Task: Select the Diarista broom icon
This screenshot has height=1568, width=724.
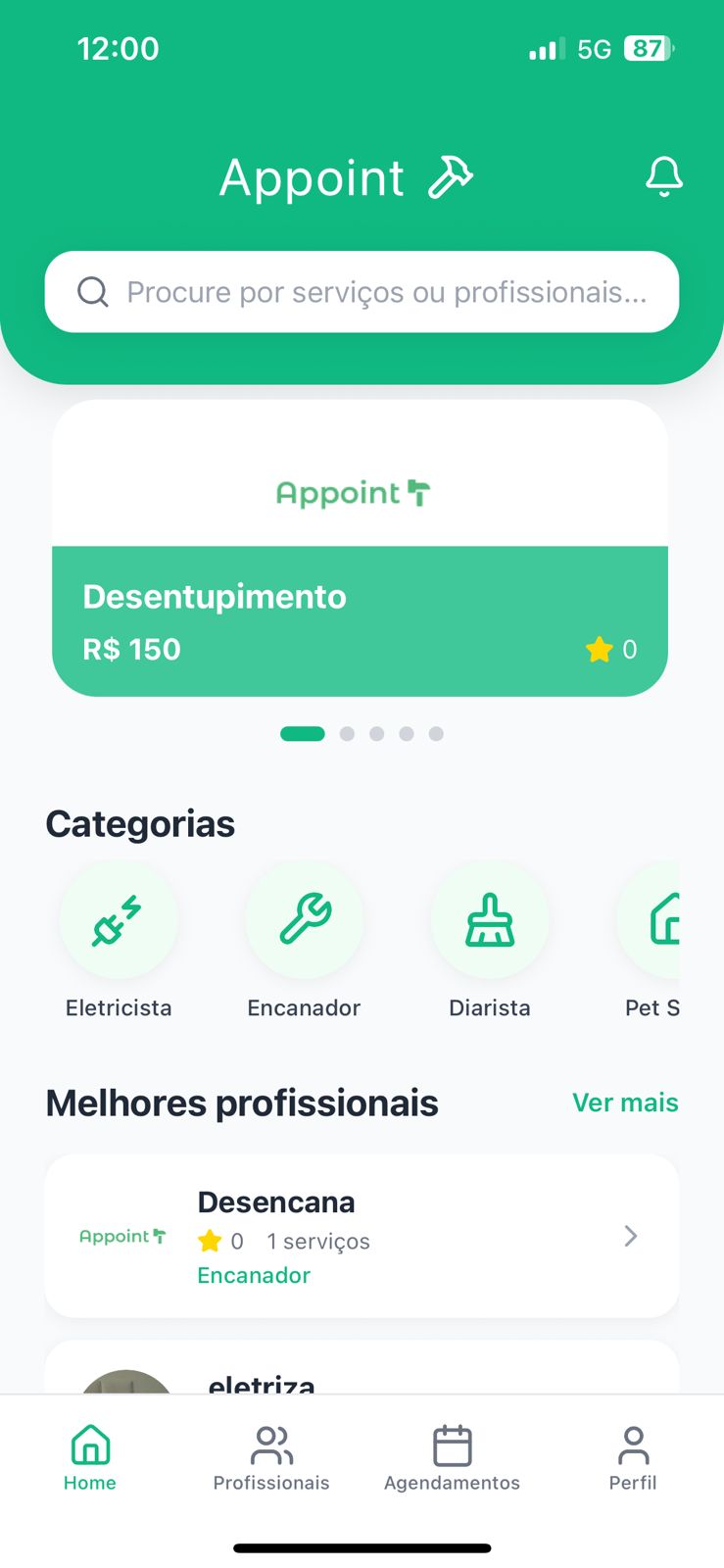Action: tap(489, 919)
